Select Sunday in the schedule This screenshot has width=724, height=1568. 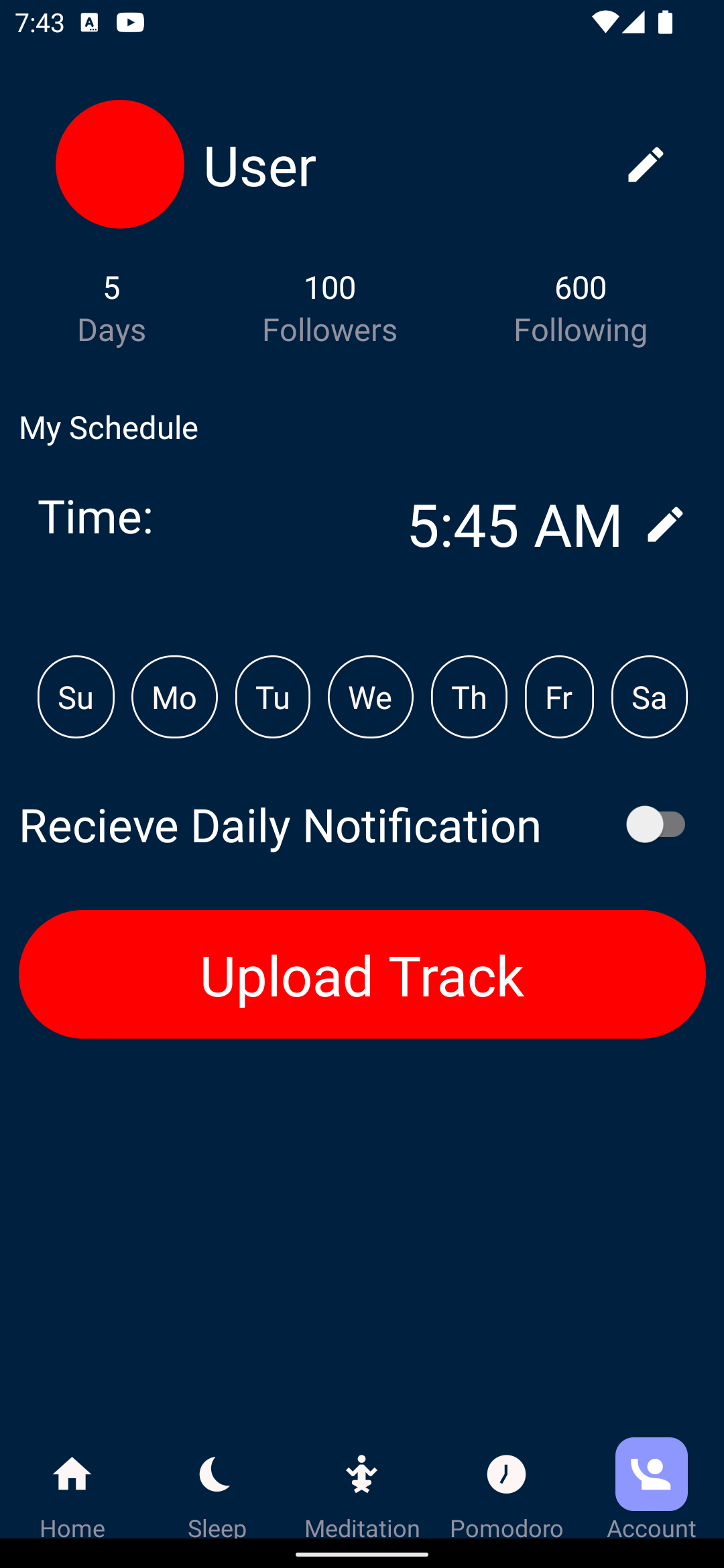click(76, 697)
